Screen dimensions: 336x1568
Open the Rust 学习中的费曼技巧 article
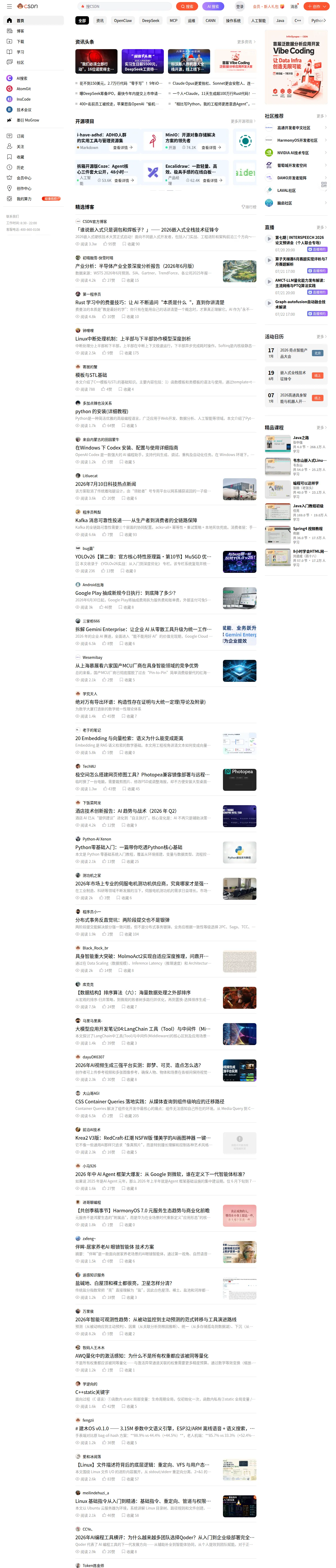[x=149, y=303]
